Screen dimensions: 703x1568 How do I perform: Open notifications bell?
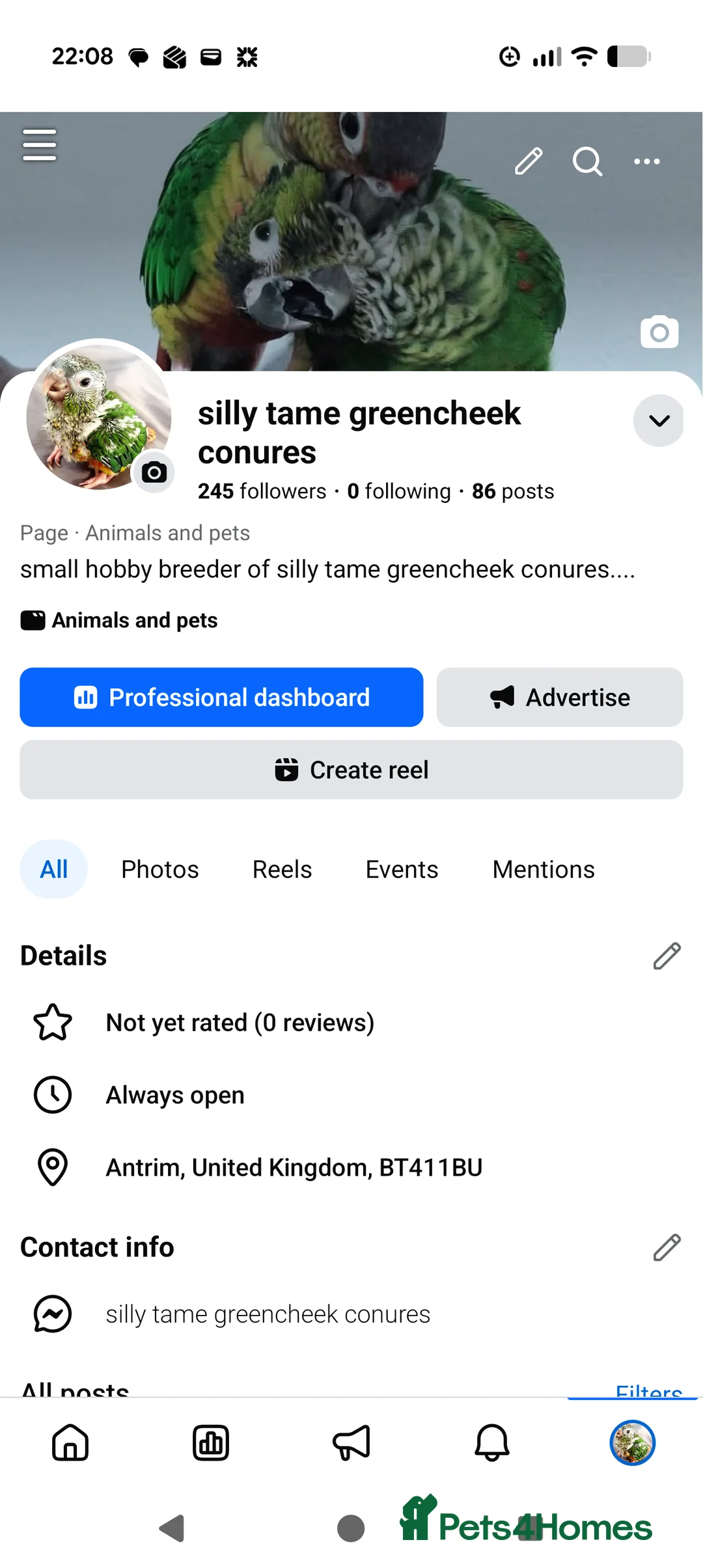click(492, 1443)
